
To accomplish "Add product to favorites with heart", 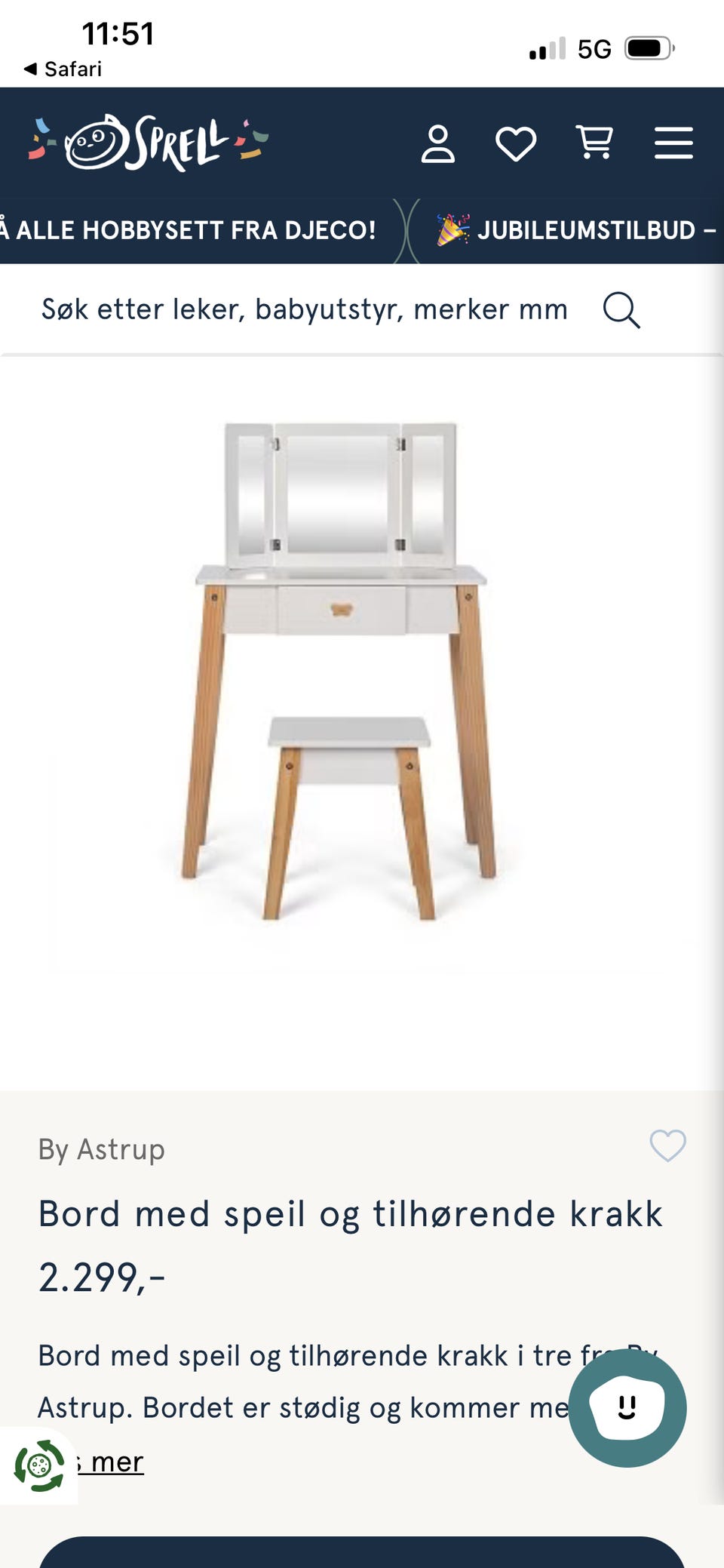I will point(667,1145).
